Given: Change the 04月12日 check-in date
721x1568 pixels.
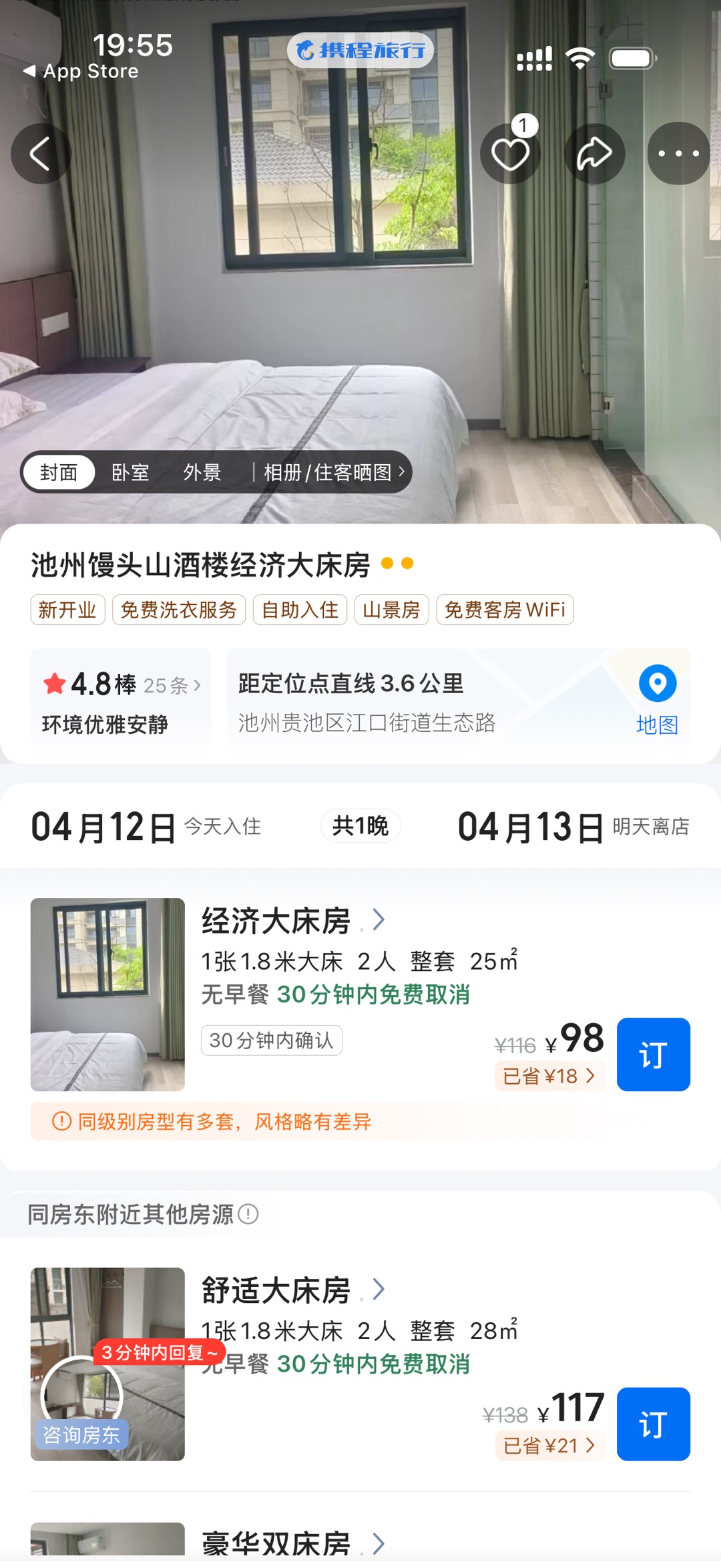Looking at the screenshot, I should click(103, 827).
